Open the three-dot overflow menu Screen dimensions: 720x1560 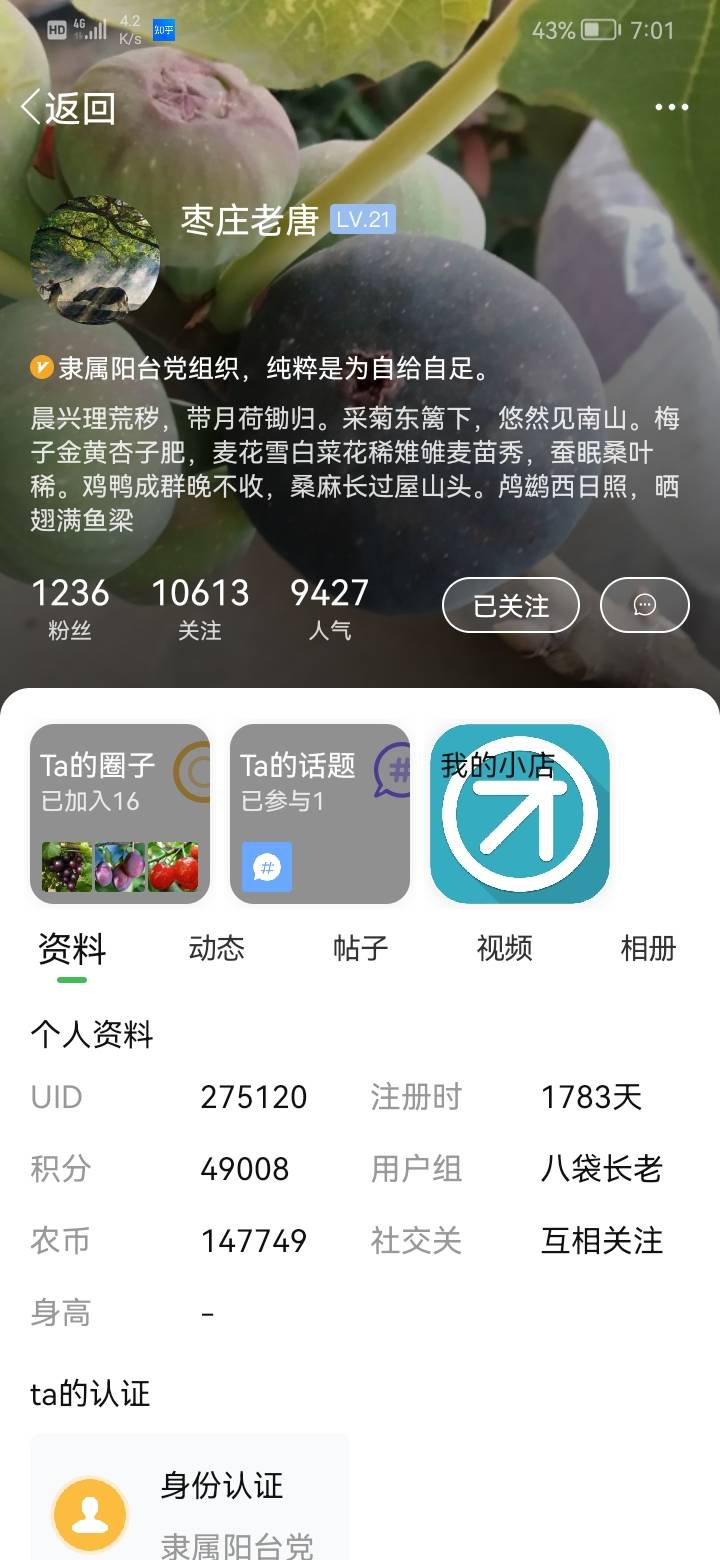click(x=671, y=108)
